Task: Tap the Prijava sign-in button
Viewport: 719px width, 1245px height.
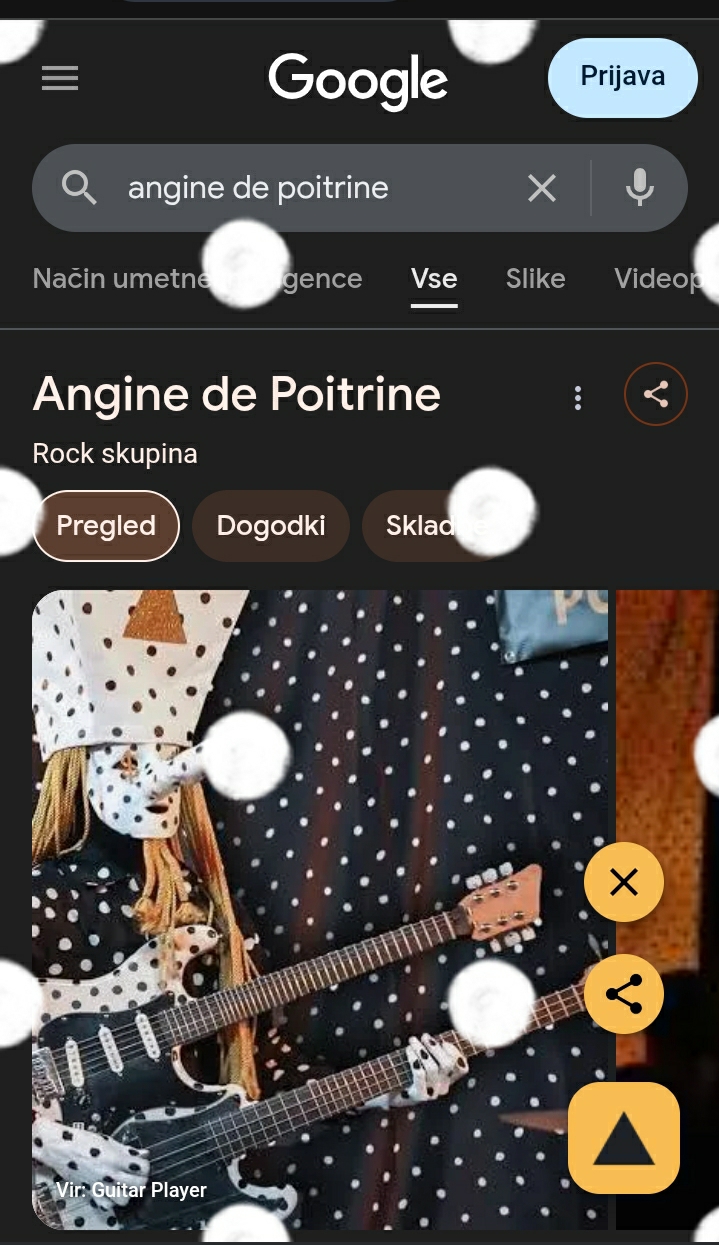Action: [x=622, y=77]
